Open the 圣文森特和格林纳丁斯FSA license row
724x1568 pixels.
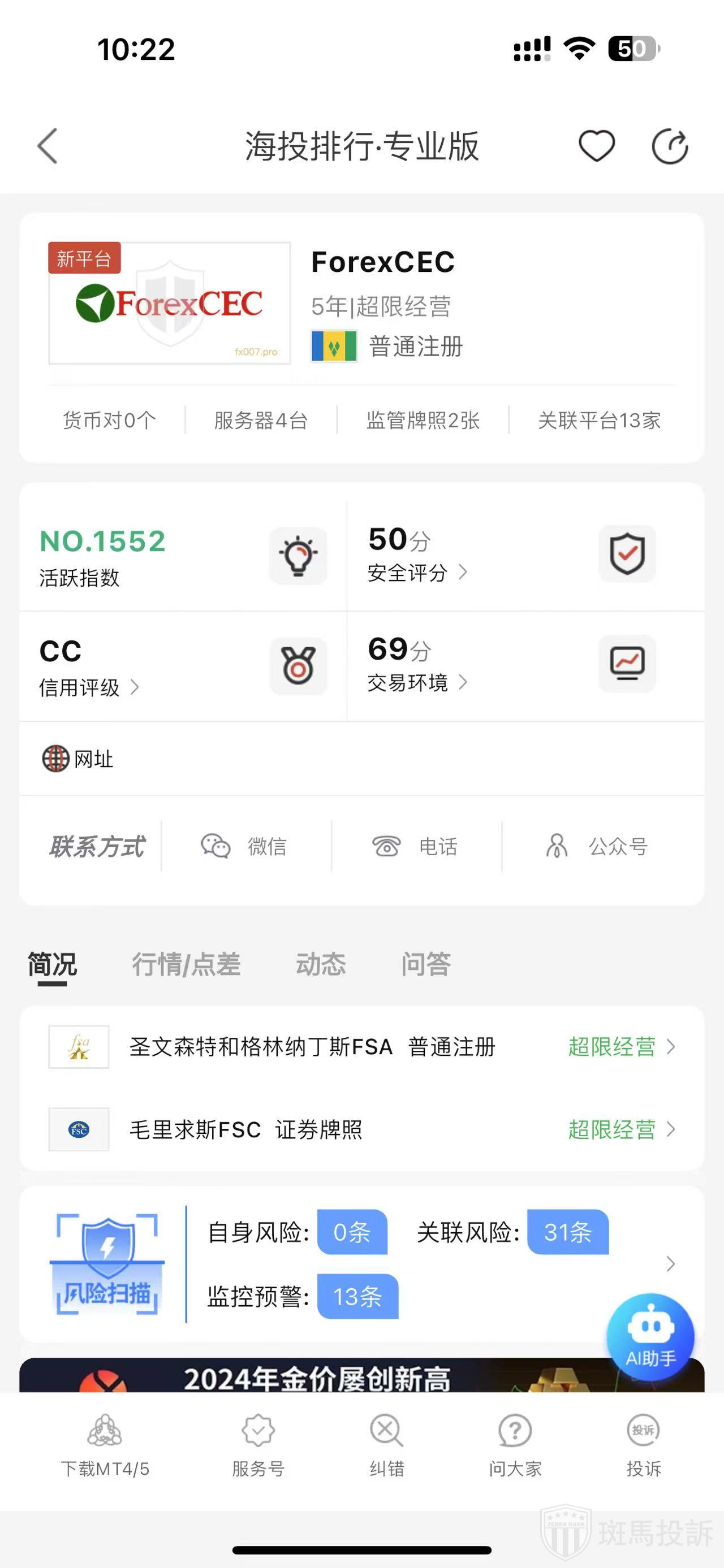pos(361,1047)
